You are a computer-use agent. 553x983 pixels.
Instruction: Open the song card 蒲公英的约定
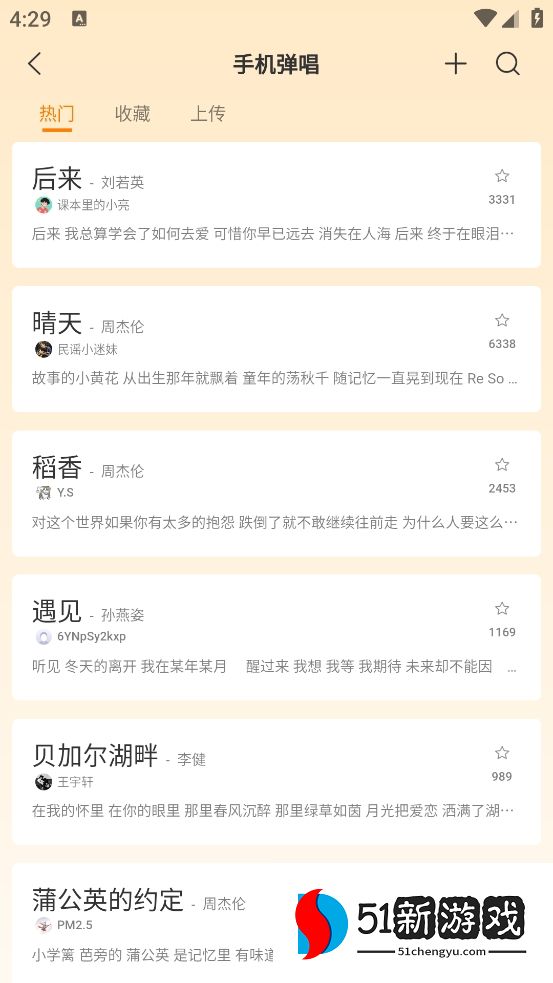(x=276, y=923)
